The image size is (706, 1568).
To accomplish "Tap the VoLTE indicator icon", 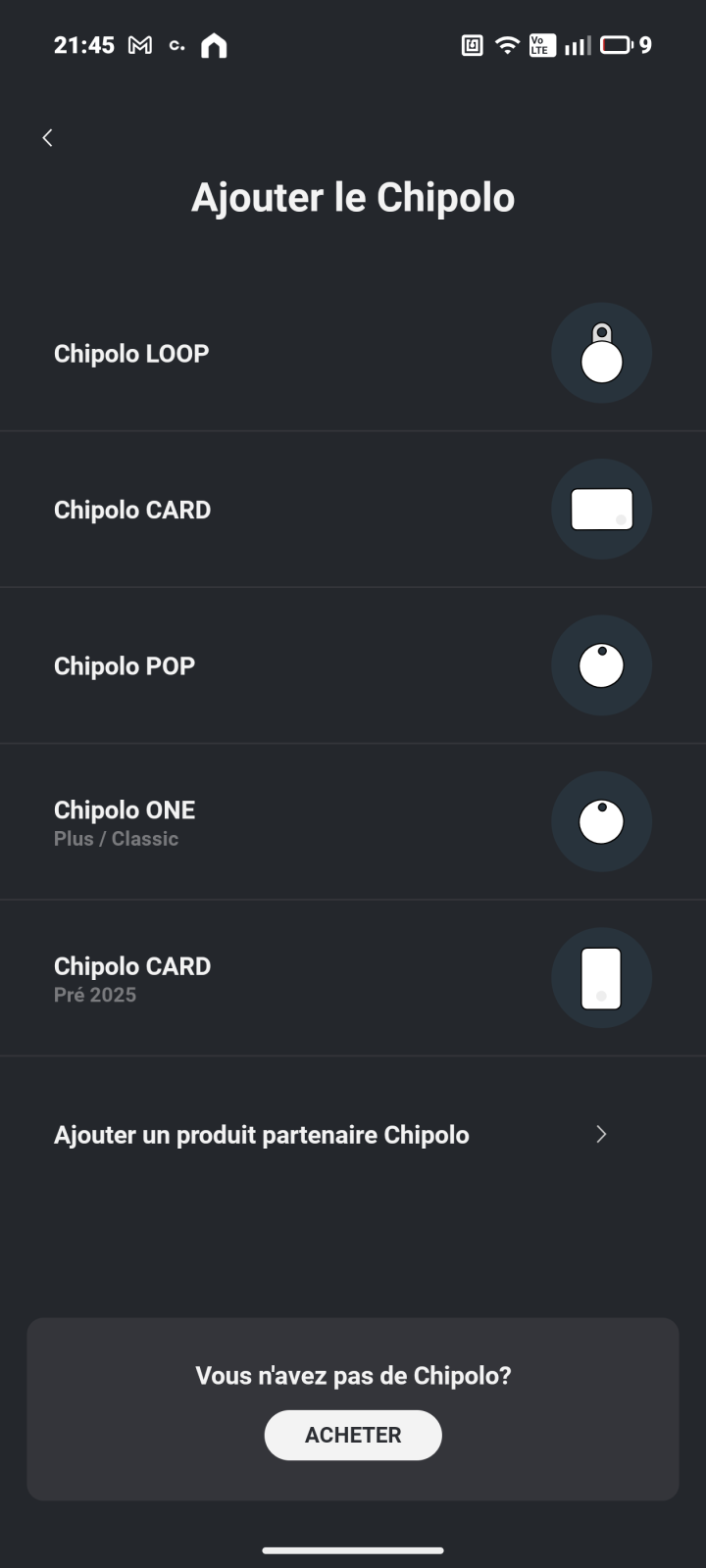I will point(540,44).
